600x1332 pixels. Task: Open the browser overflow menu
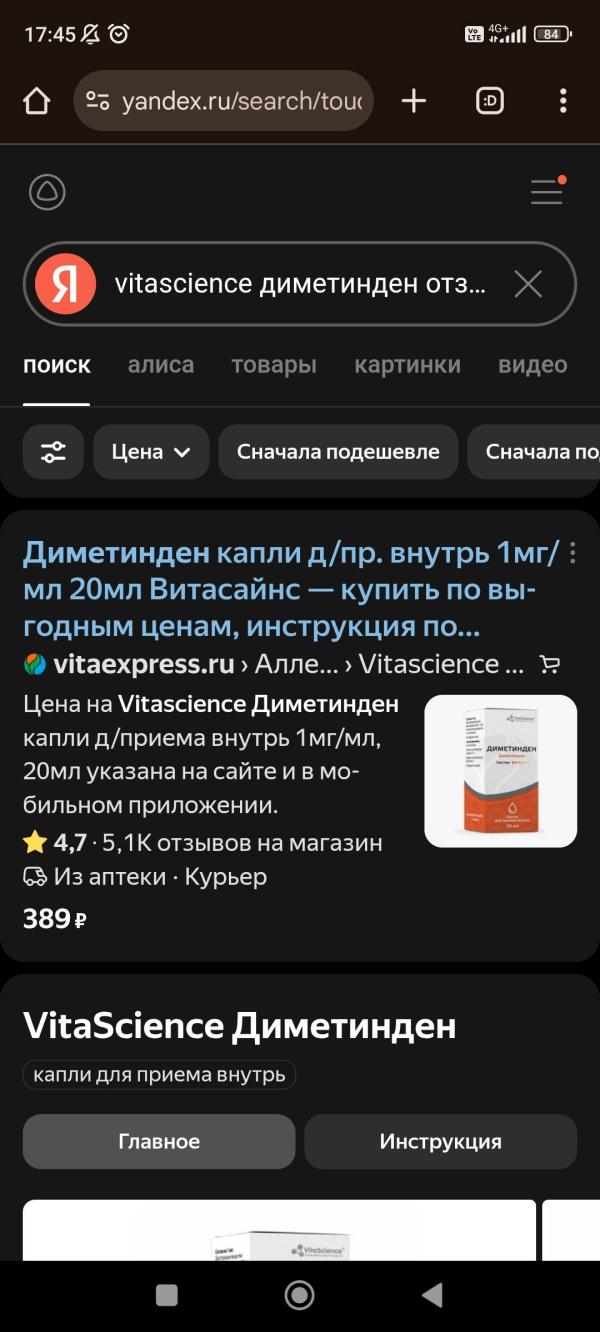(x=563, y=100)
